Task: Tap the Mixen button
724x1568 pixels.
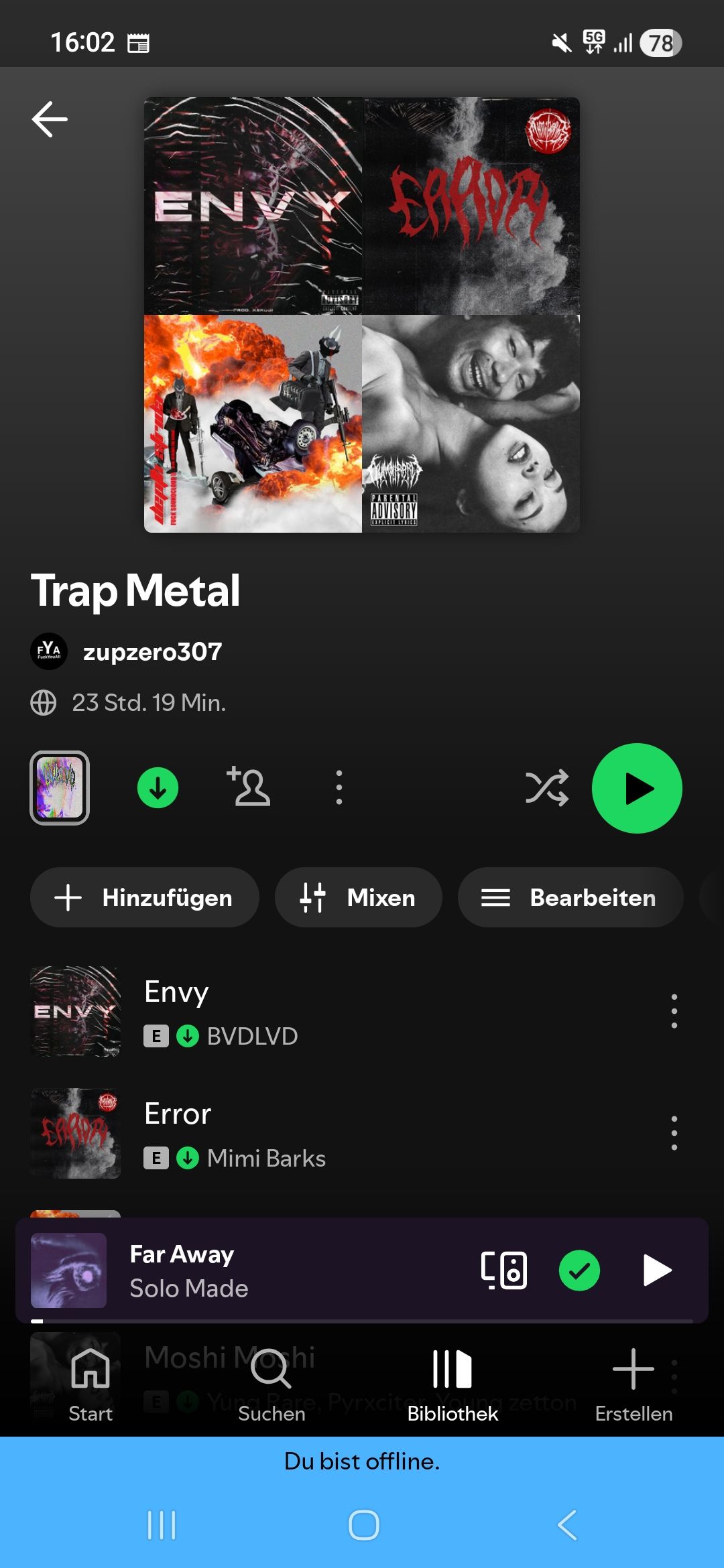Action: (359, 897)
